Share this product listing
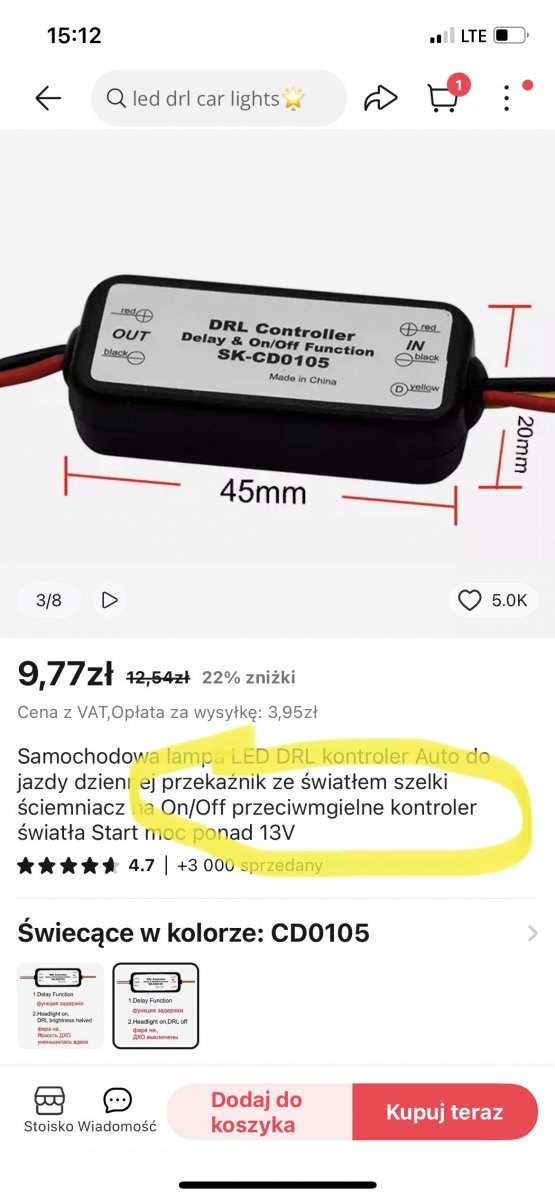This screenshot has height=1200, width=555. [380, 98]
